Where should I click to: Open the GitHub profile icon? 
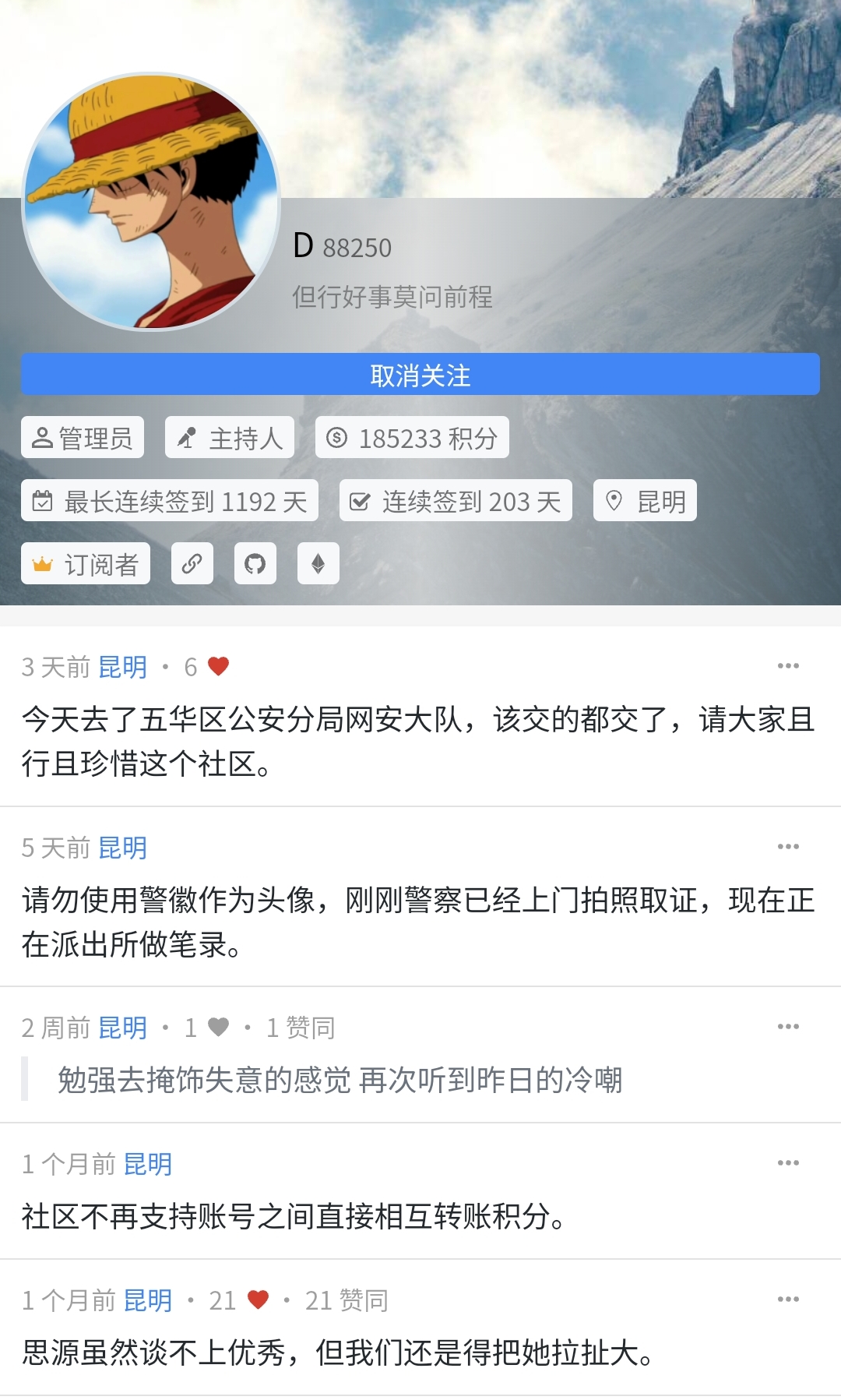(255, 563)
